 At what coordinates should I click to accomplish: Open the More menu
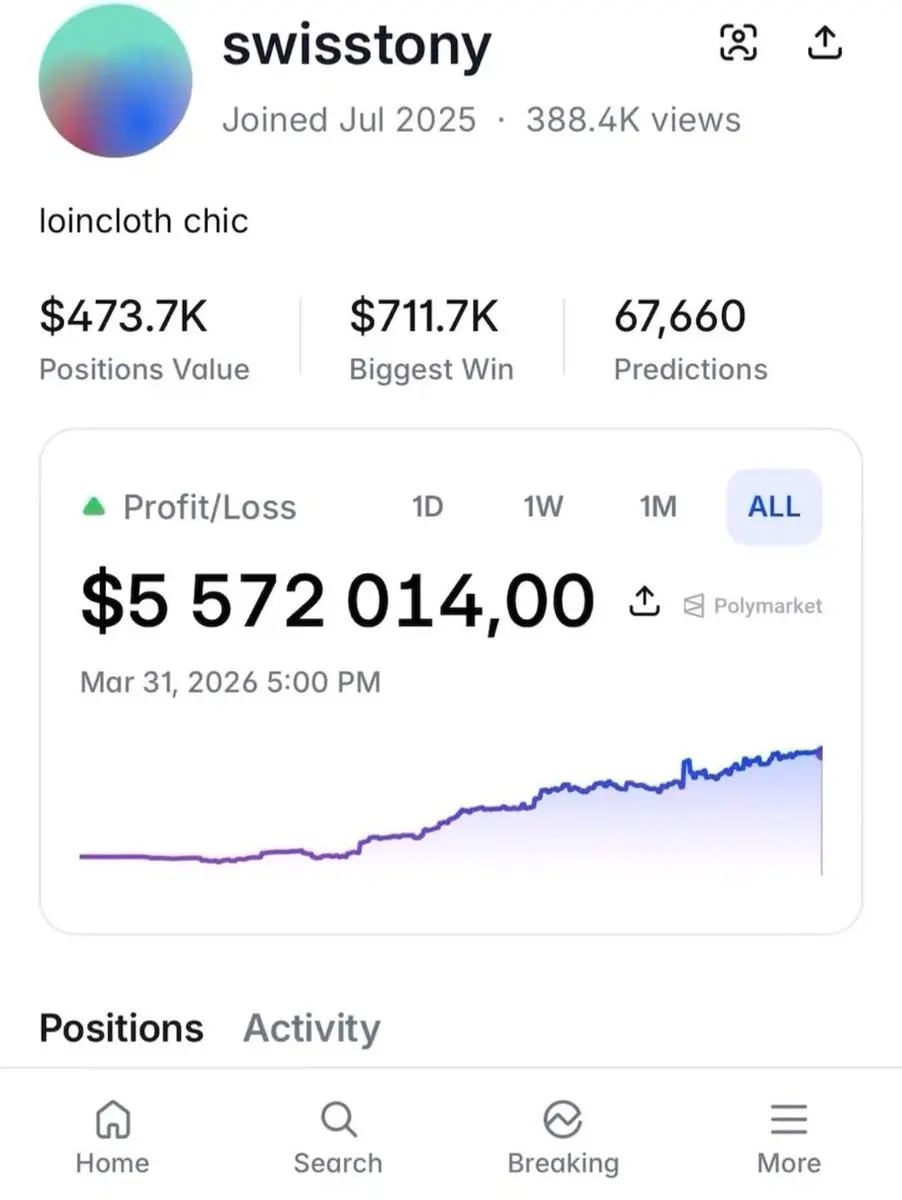[x=788, y=1138]
